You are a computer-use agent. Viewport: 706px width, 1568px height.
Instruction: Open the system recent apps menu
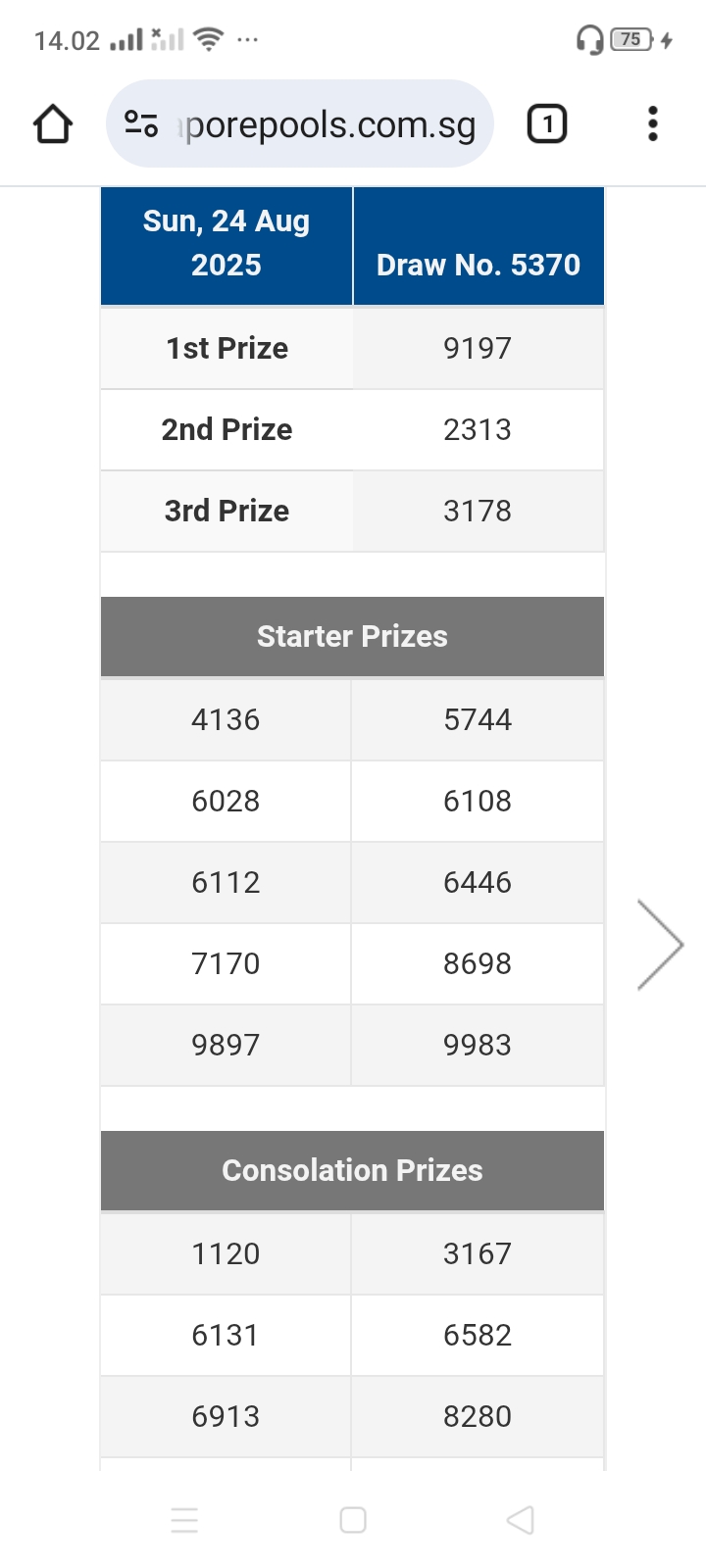(x=184, y=1520)
